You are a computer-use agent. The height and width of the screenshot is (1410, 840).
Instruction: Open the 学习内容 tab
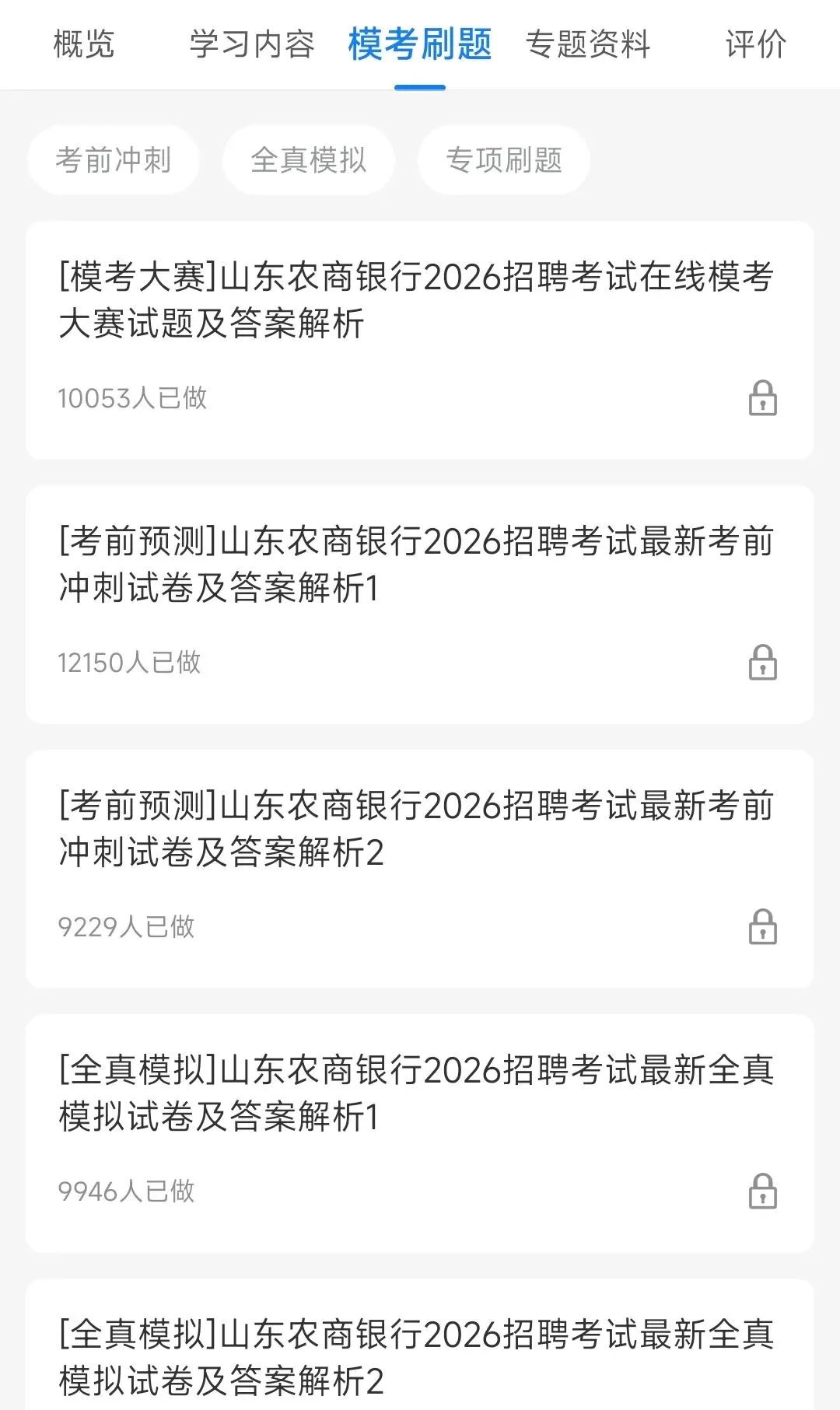[x=252, y=44]
